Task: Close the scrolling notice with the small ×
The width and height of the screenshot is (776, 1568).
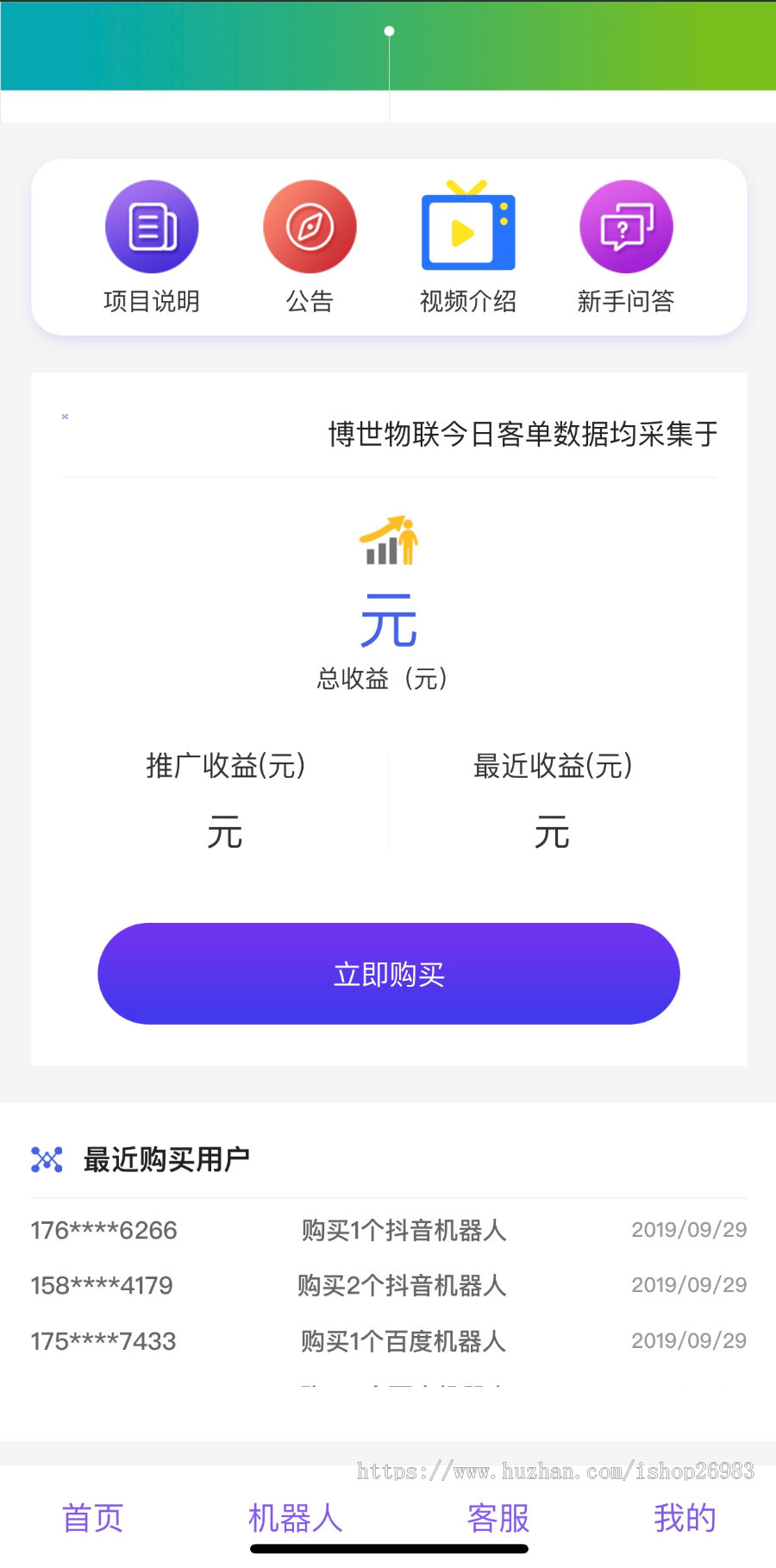Action: pos(65,417)
